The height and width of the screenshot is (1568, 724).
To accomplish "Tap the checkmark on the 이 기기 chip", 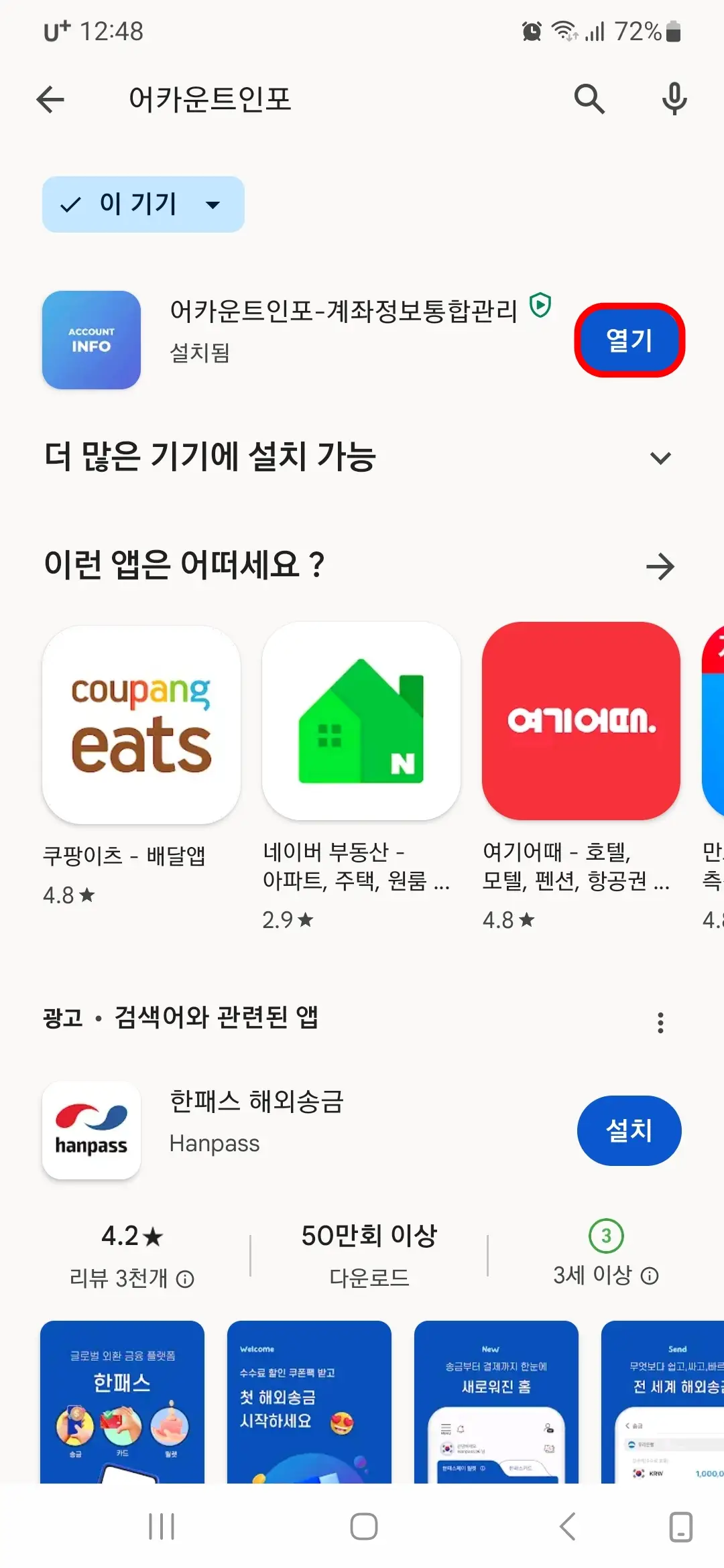I will pyautogui.click(x=69, y=205).
